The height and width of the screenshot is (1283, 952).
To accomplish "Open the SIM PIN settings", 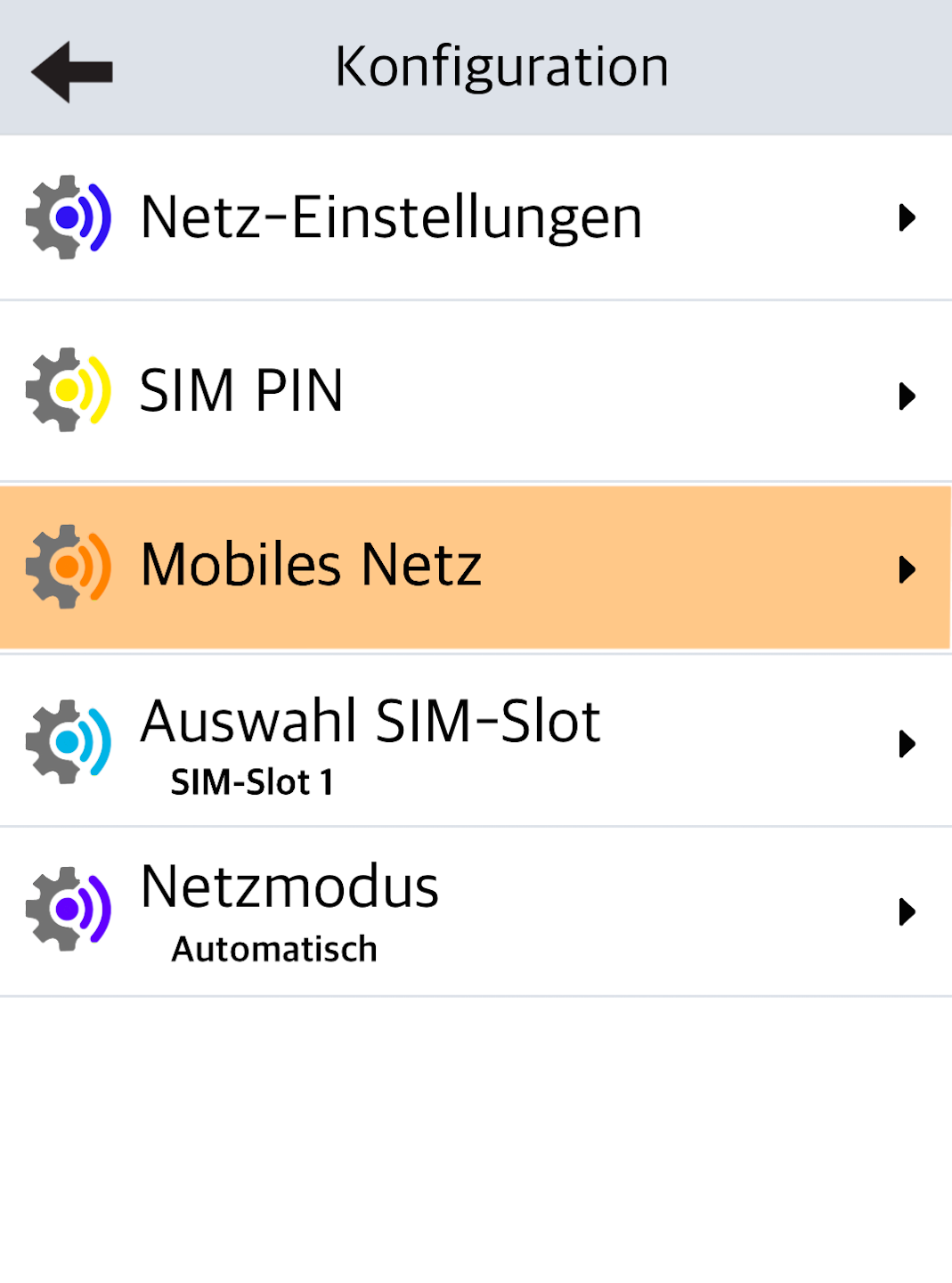I will (x=476, y=392).
